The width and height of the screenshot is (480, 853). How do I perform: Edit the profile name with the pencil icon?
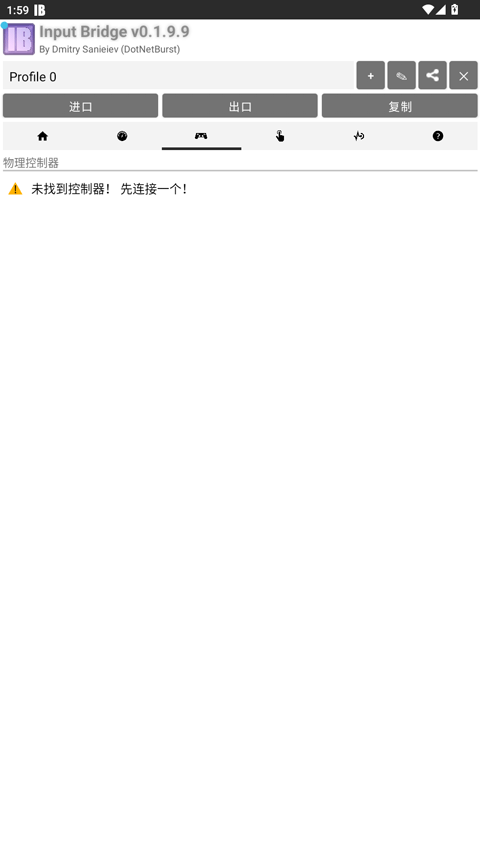click(402, 76)
